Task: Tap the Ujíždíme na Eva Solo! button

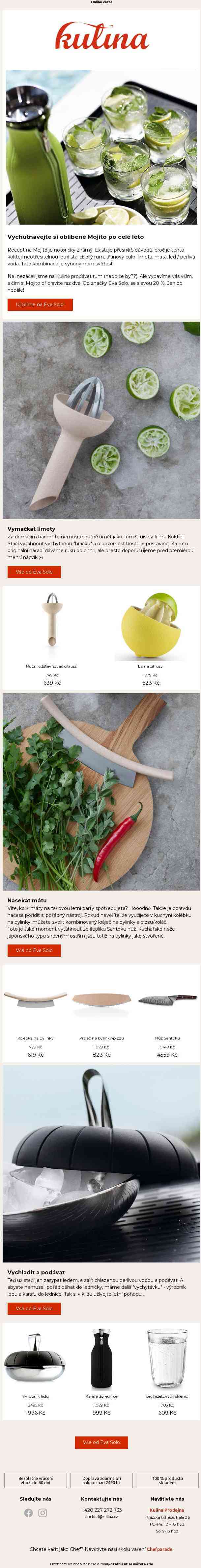Action: pyautogui.click(x=40, y=304)
